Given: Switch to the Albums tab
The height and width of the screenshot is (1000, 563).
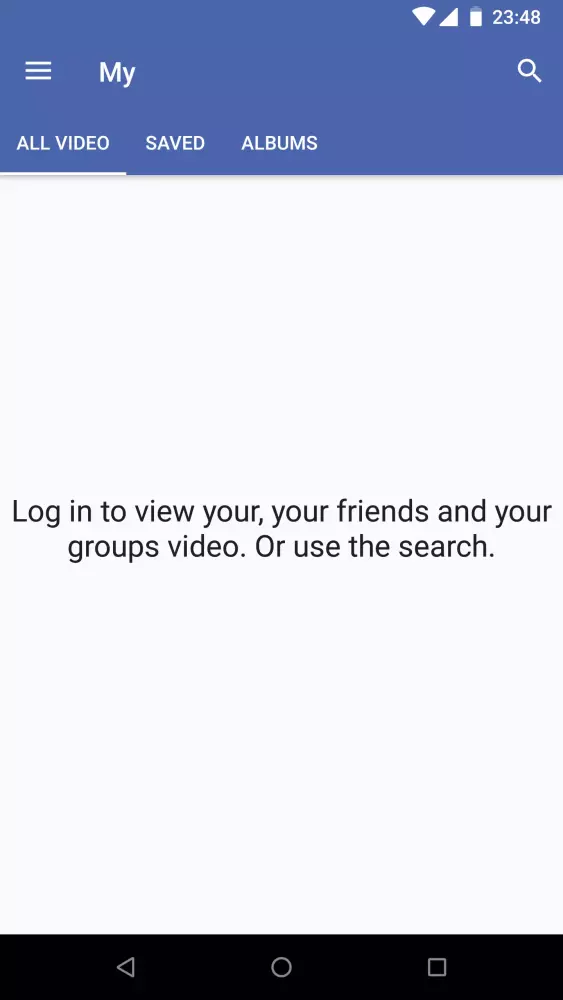Looking at the screenshot, I should click(x=279, y=143).
